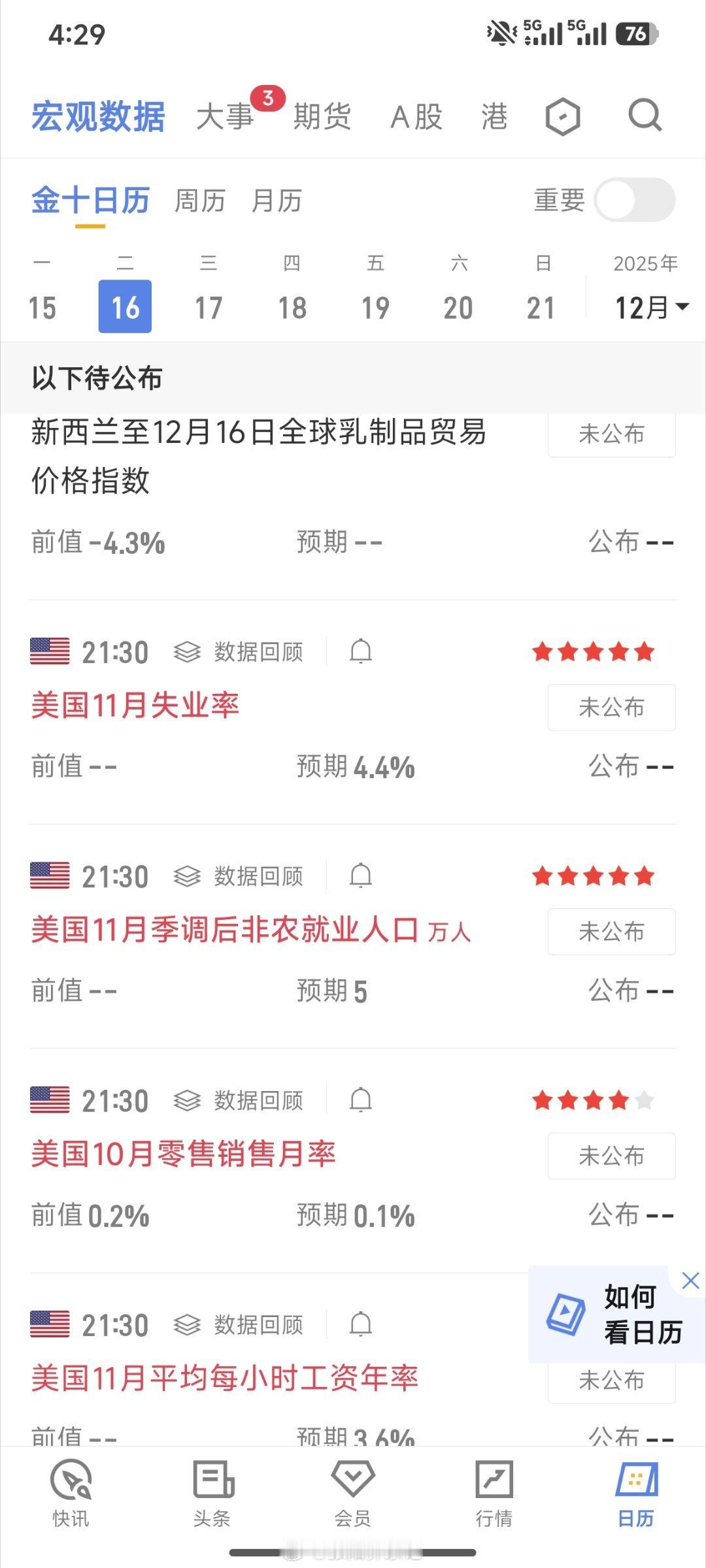Tap the bell to set reminder for 美国11月失业率

point(360,651)
